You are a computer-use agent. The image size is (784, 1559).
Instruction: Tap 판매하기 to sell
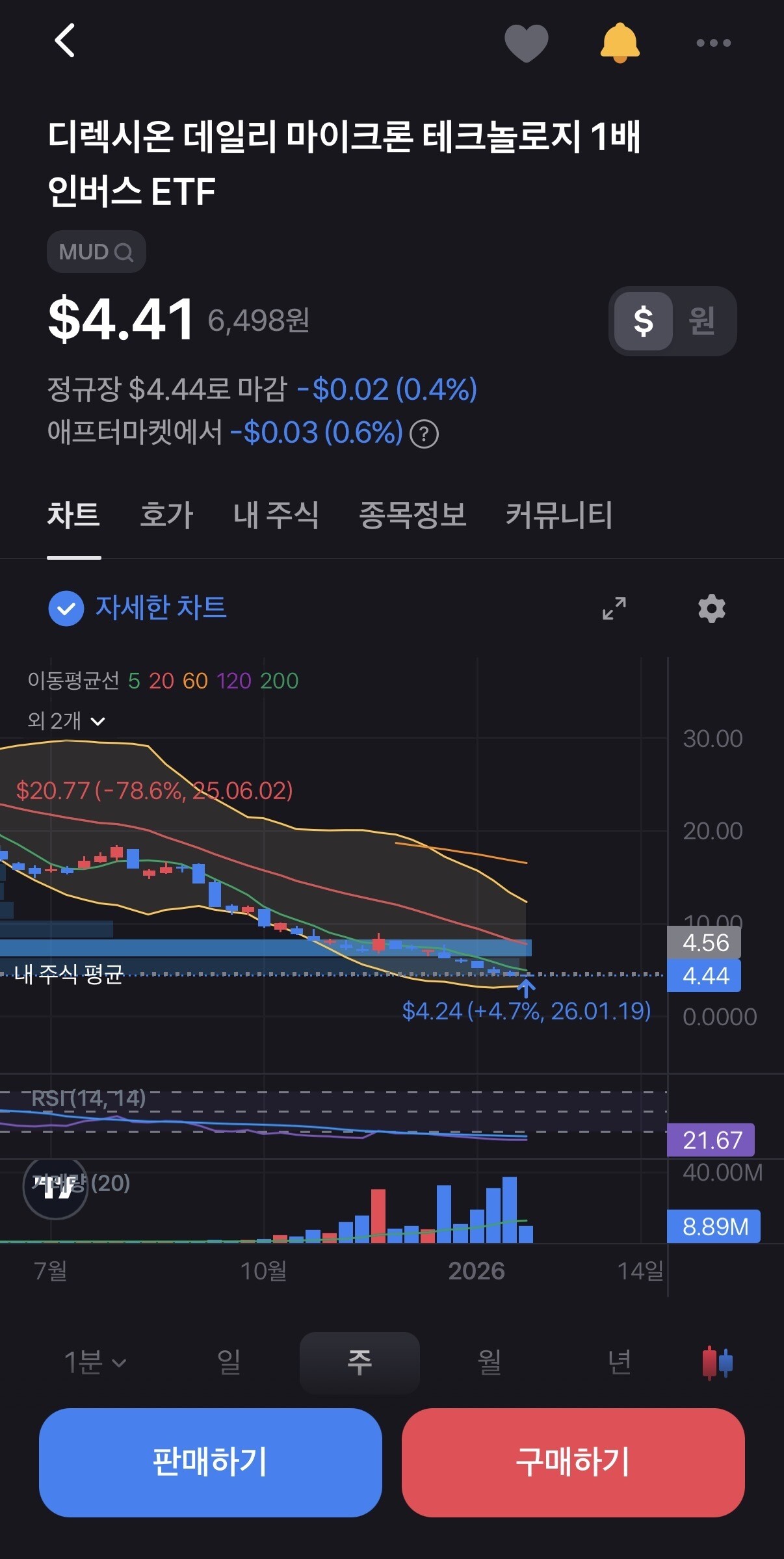click(211, 1463)
